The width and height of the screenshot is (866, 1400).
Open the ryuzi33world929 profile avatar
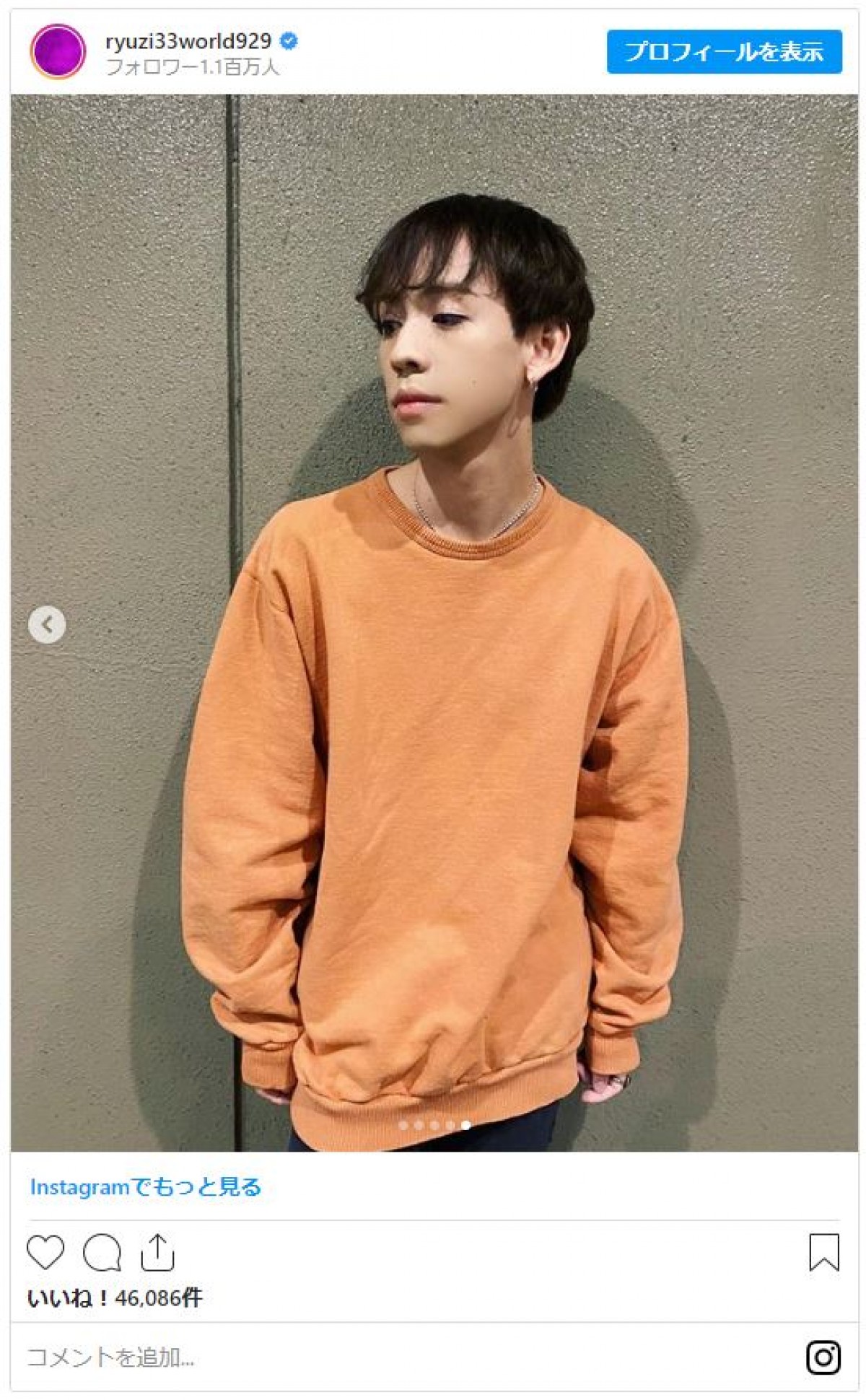58,52
